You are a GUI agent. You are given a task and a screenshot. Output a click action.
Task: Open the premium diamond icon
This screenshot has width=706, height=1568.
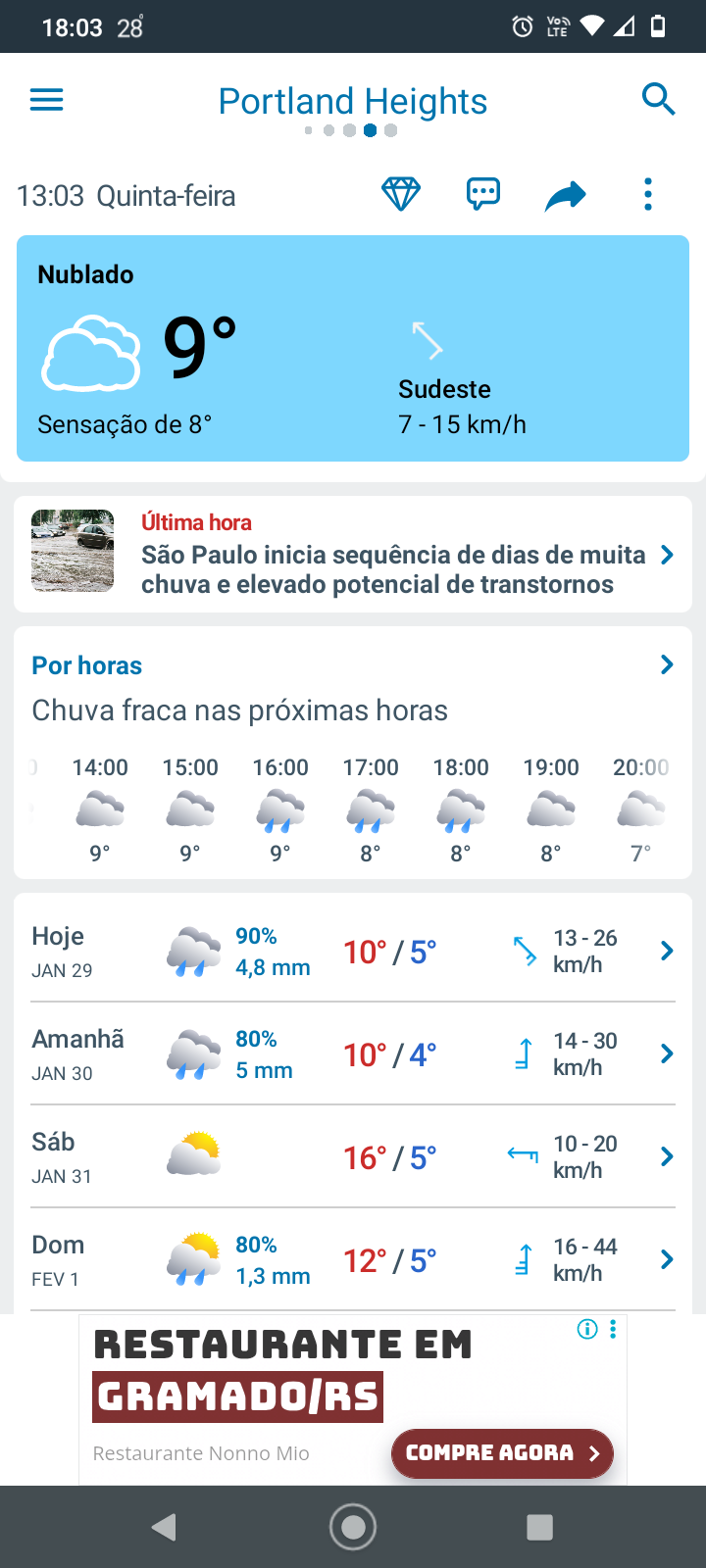coord(401,195)
